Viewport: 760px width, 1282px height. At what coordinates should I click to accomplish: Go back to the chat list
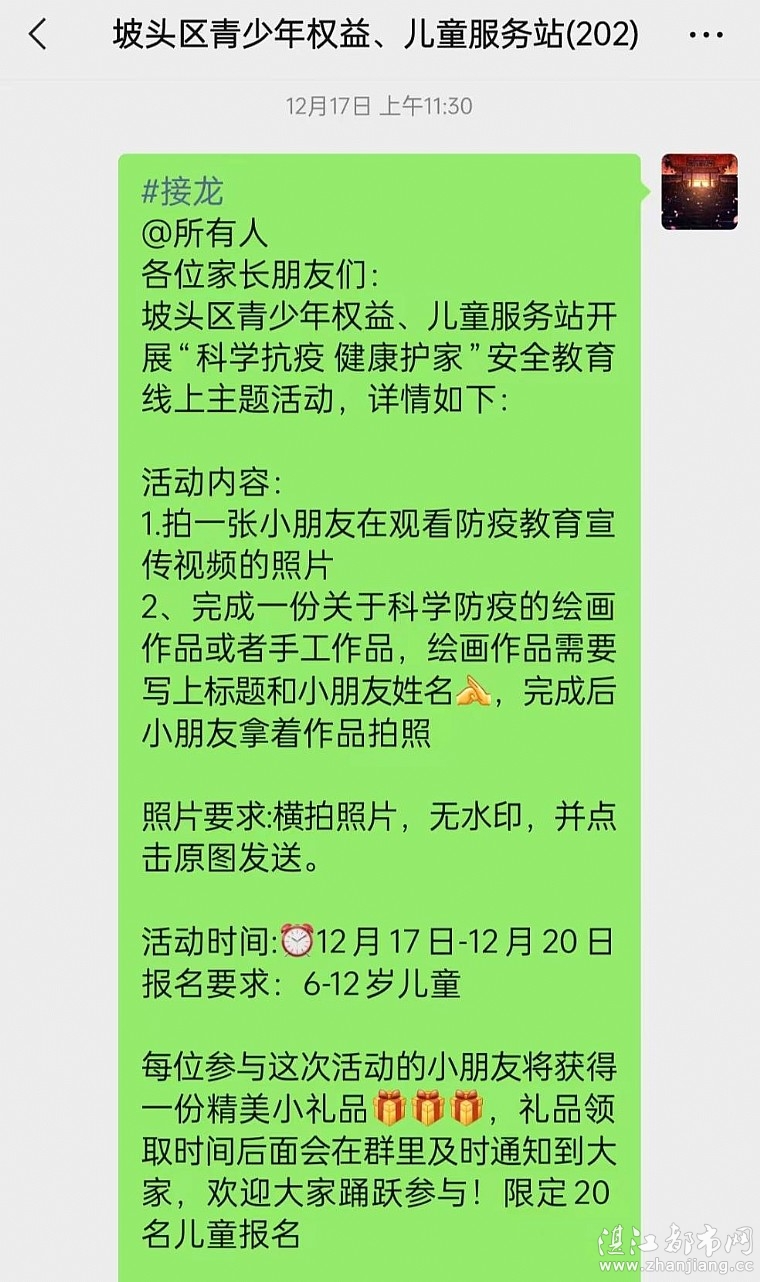pyautogui.click(x=38, y=35)
